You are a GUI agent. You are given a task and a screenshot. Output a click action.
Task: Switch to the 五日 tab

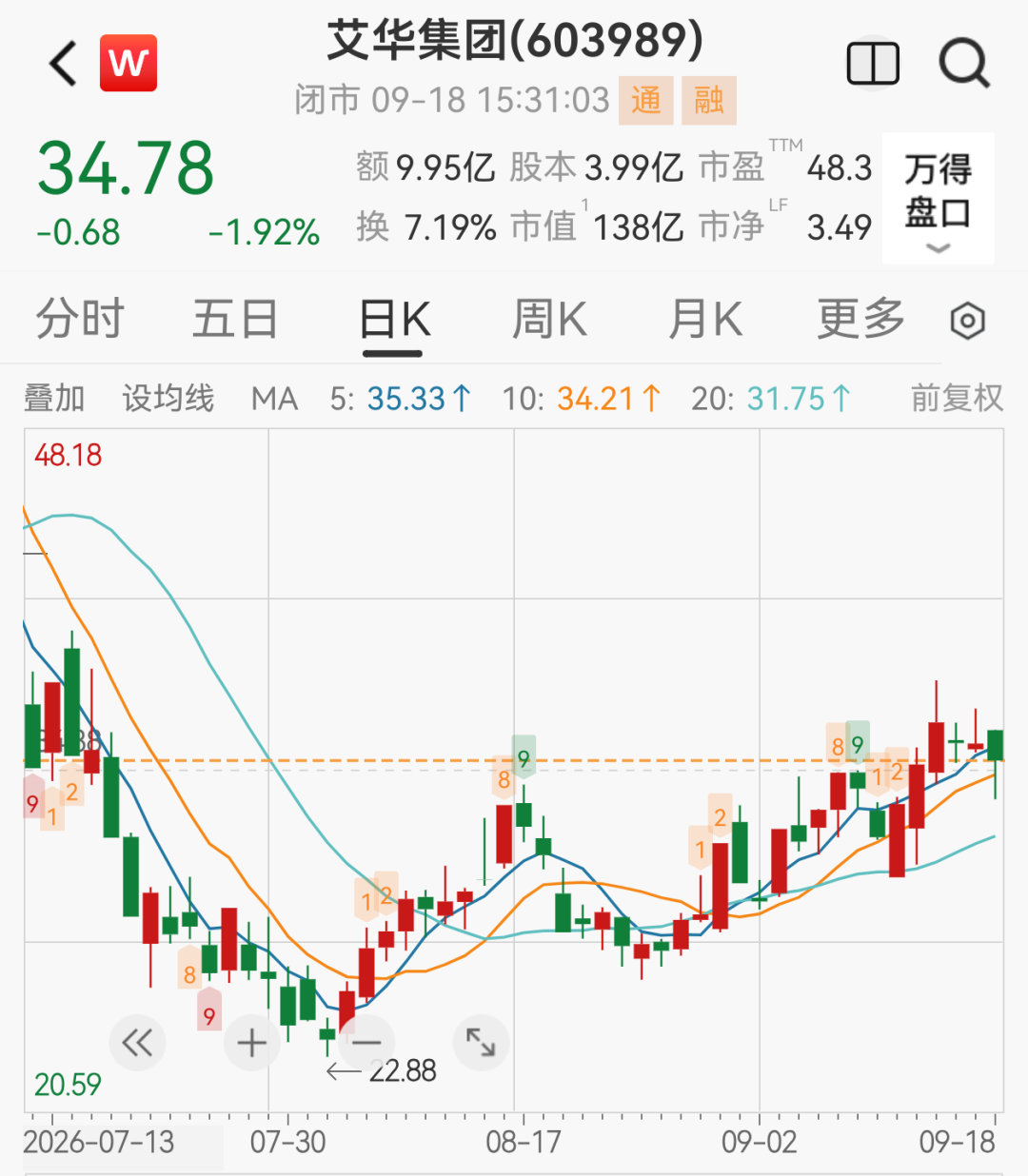(235, 319)
